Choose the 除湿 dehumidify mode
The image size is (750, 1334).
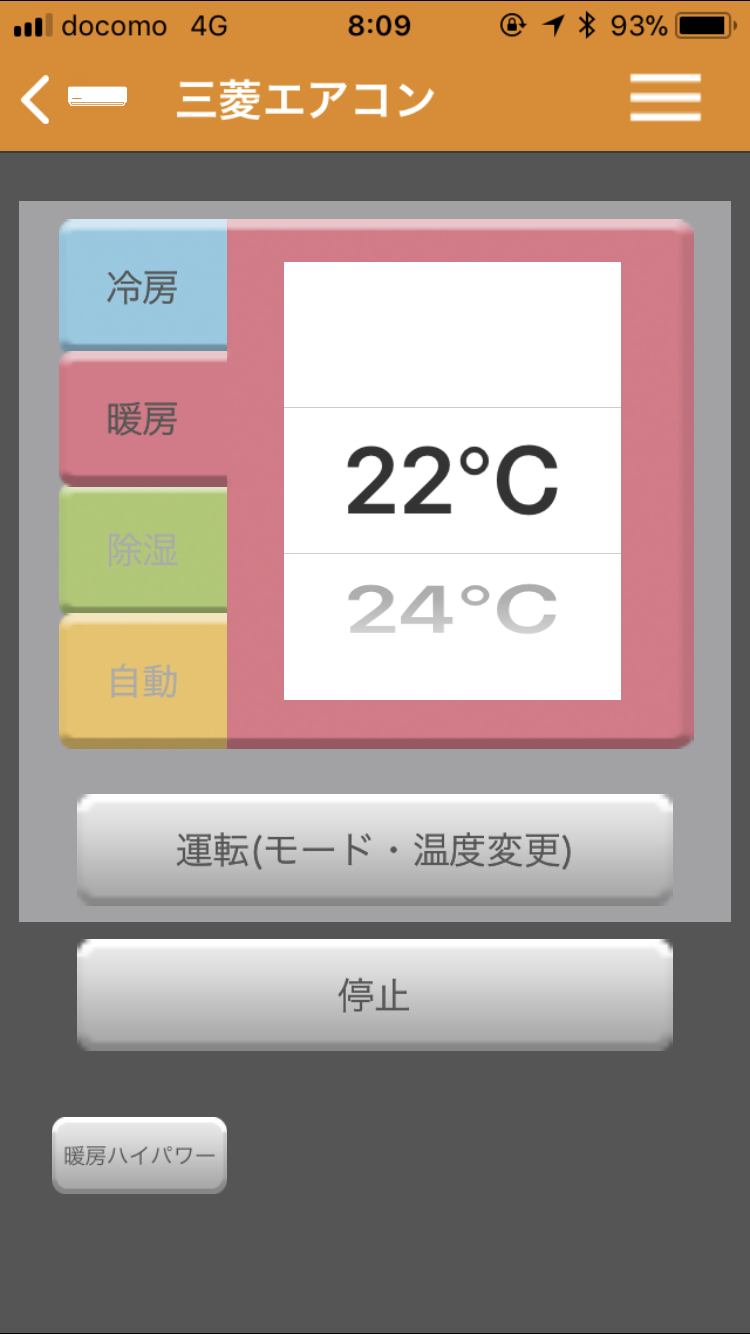click(143, 550)
